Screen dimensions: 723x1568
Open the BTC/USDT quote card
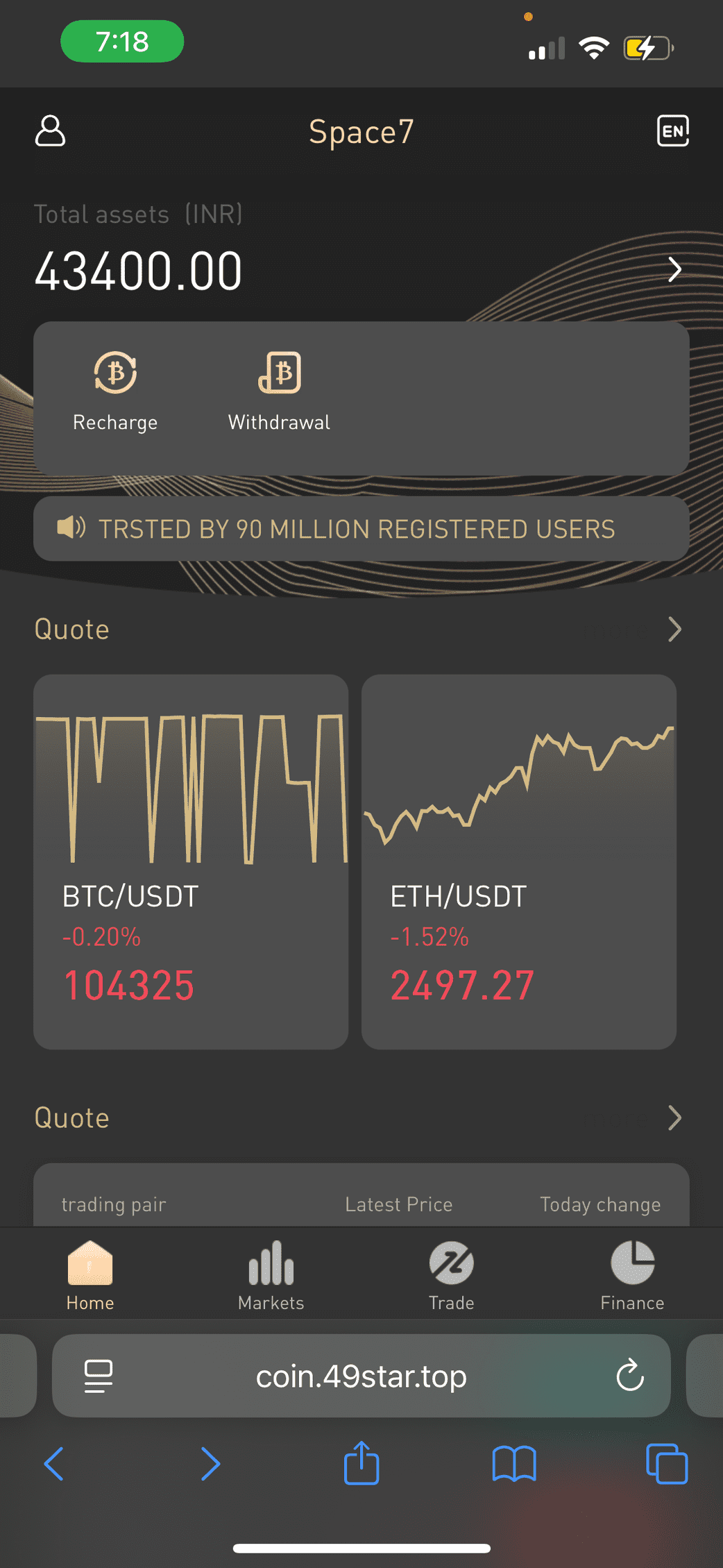pyautogui.click(x=191, y=861)
